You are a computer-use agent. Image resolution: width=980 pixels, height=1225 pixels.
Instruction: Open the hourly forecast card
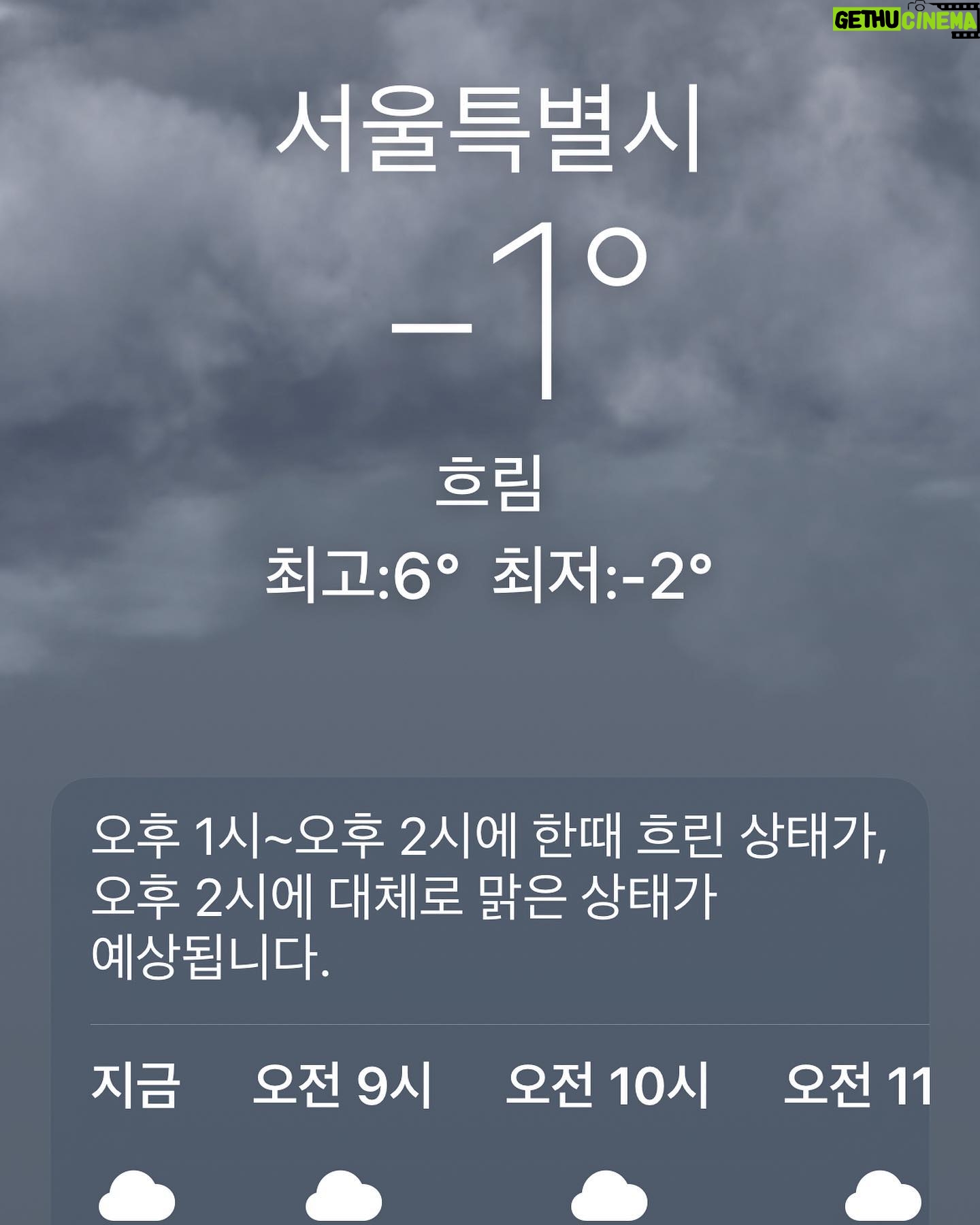[490, 1000]
